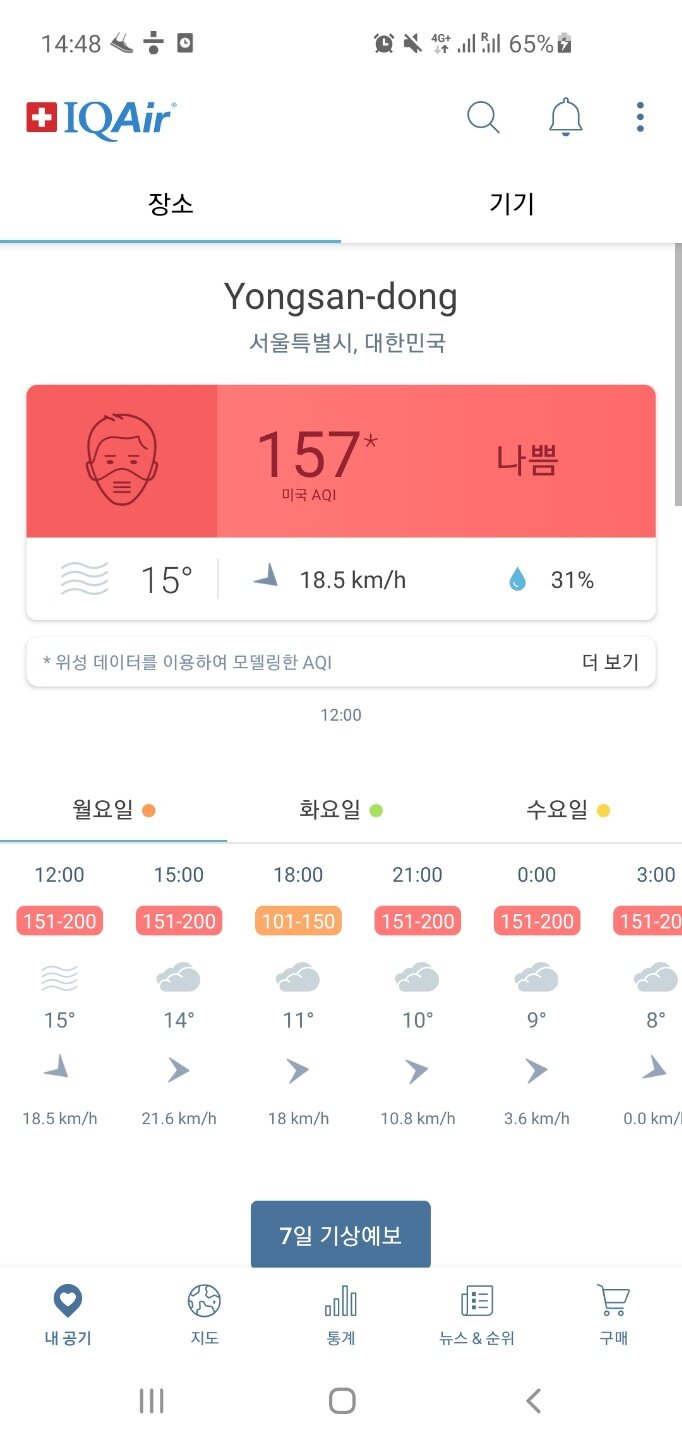This screenshot has width=682, height=1440.
Task: Switch to the 기기 tab
Action: point(511,205)
